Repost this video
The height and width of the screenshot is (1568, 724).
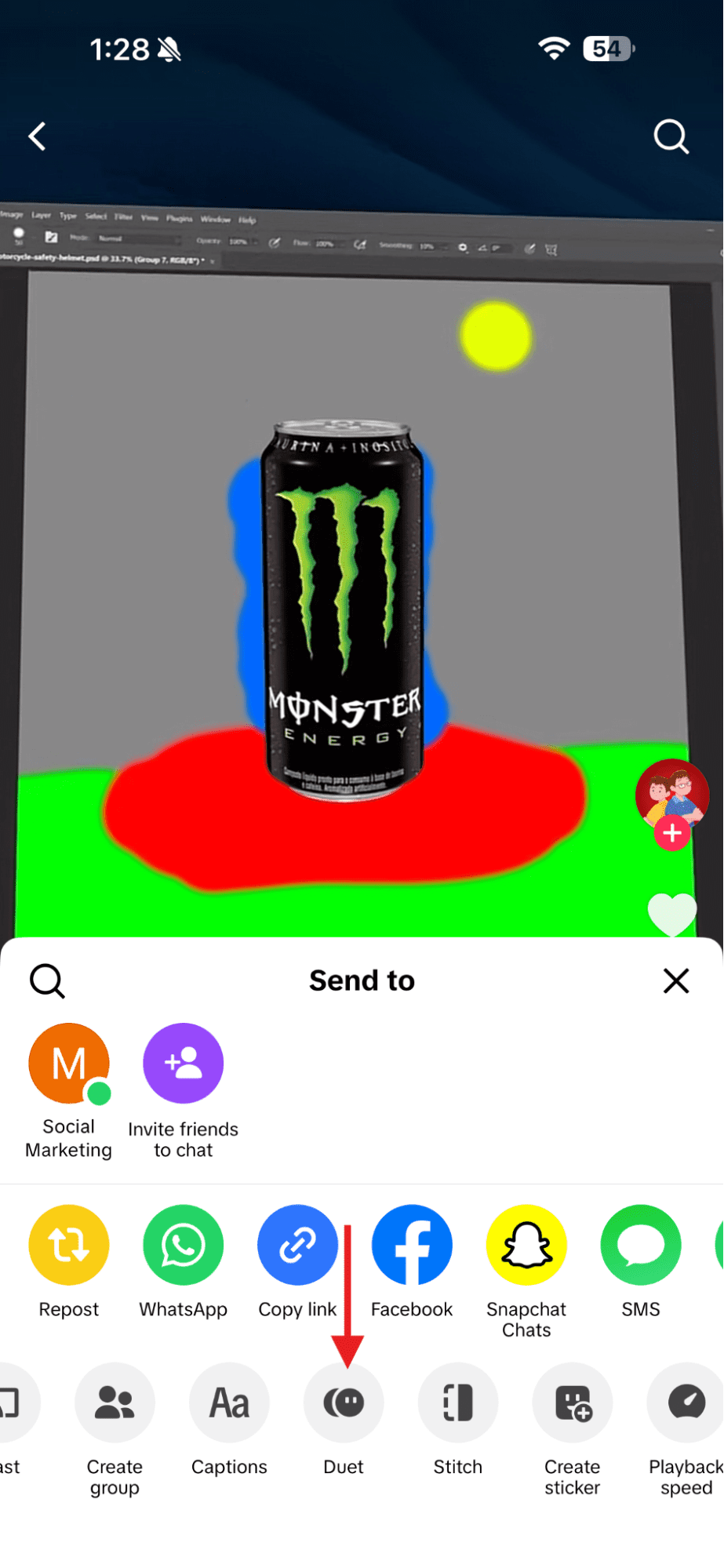(69, 1245)
